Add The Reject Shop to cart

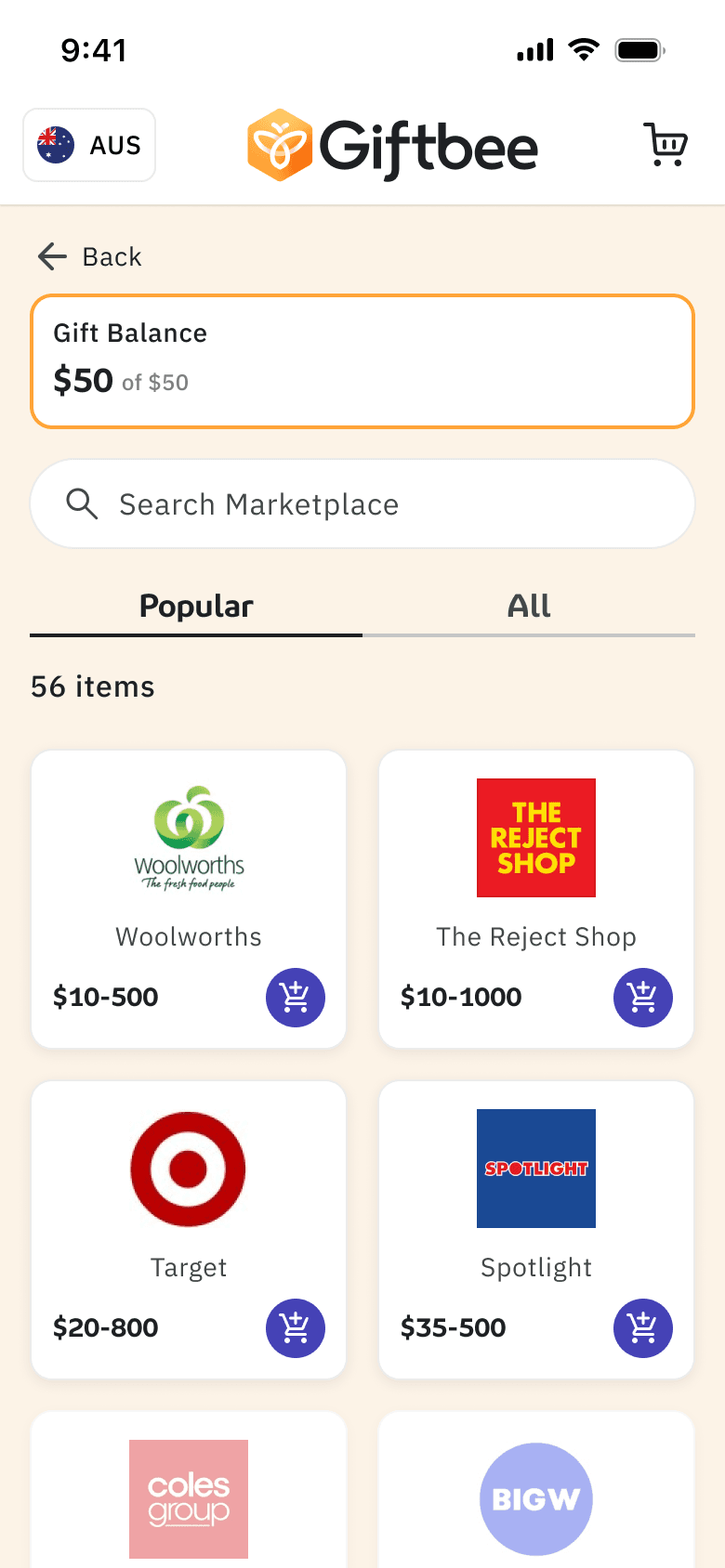pyautogui.click(x=643, y=998)
